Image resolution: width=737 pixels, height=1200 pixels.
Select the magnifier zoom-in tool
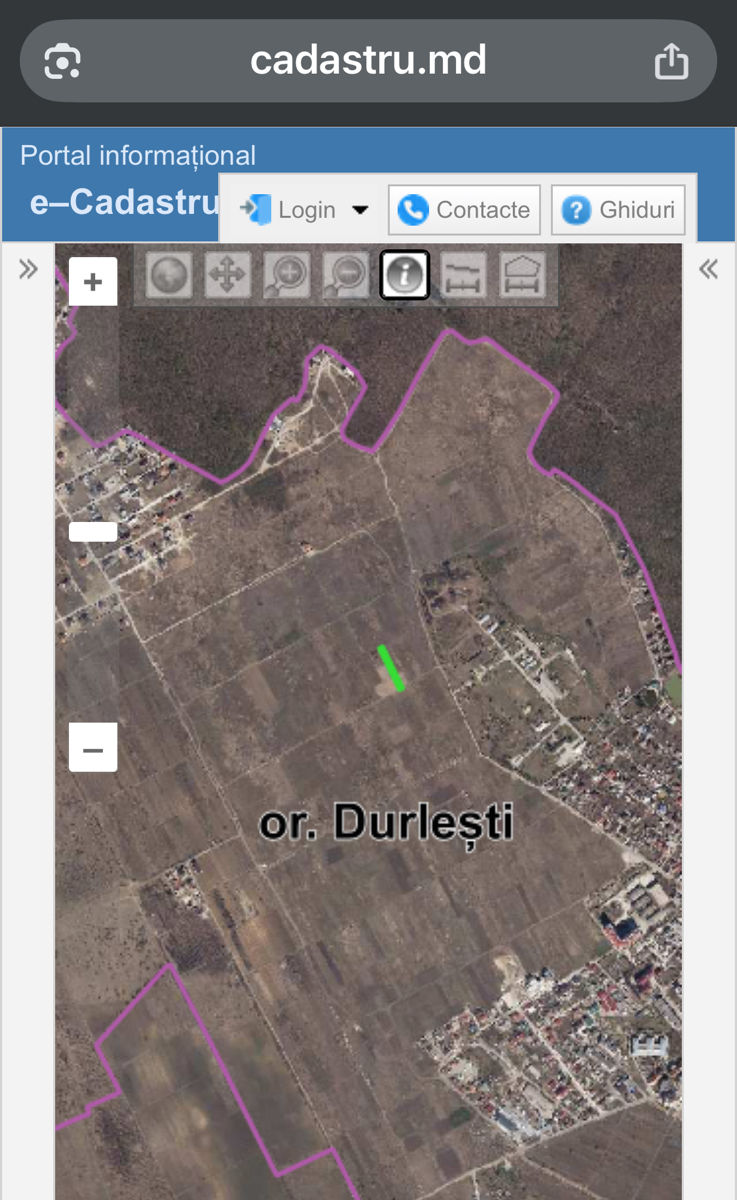(x=286, y=275)
